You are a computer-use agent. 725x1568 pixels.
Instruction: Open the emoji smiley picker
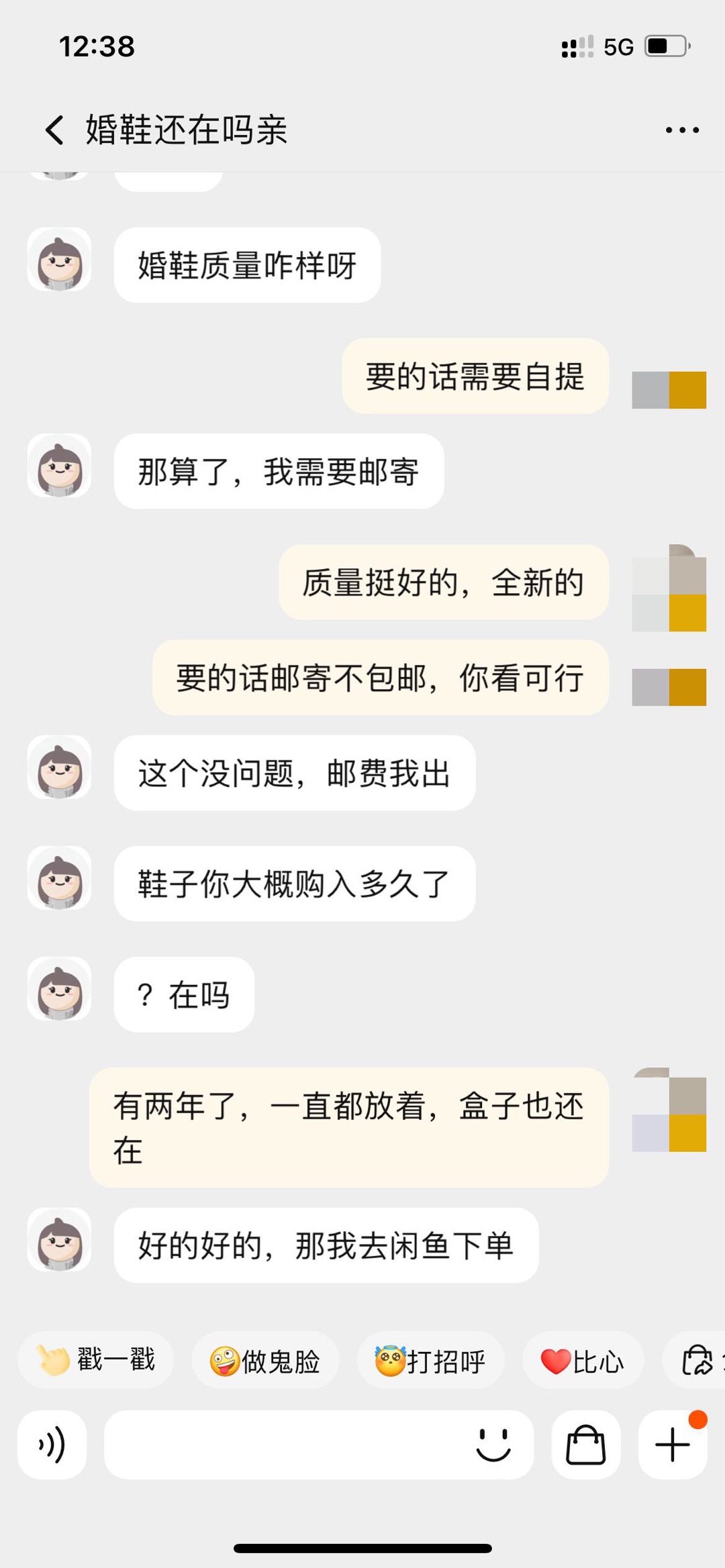[493, 1445]
